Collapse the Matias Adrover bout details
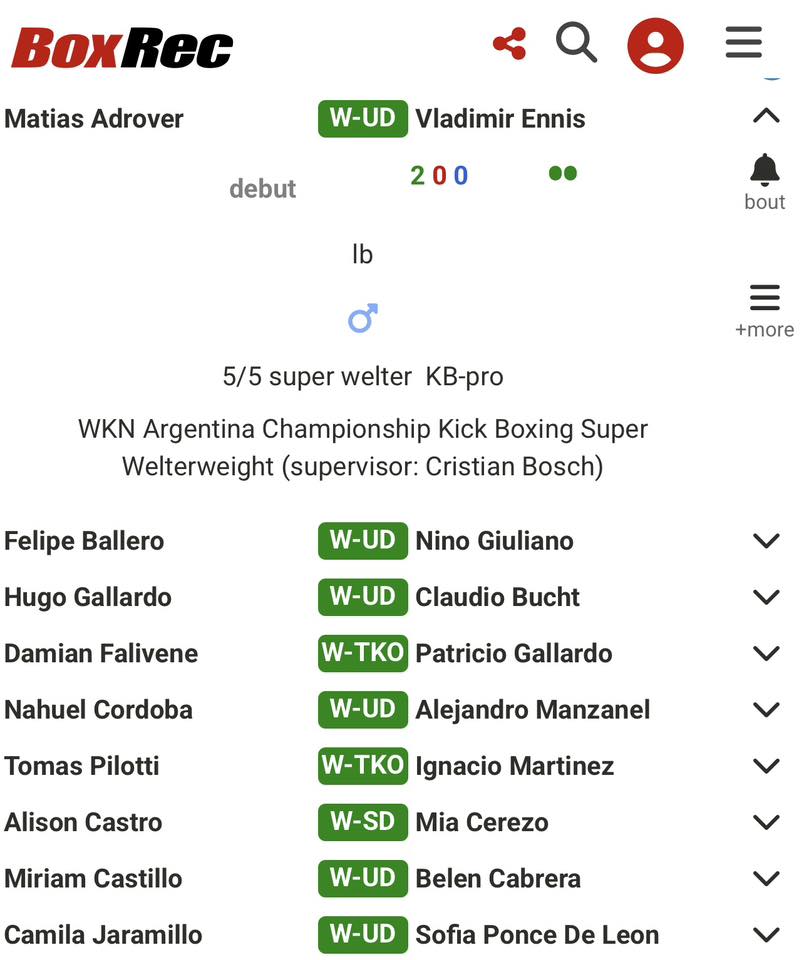 [x=765, y=117]
